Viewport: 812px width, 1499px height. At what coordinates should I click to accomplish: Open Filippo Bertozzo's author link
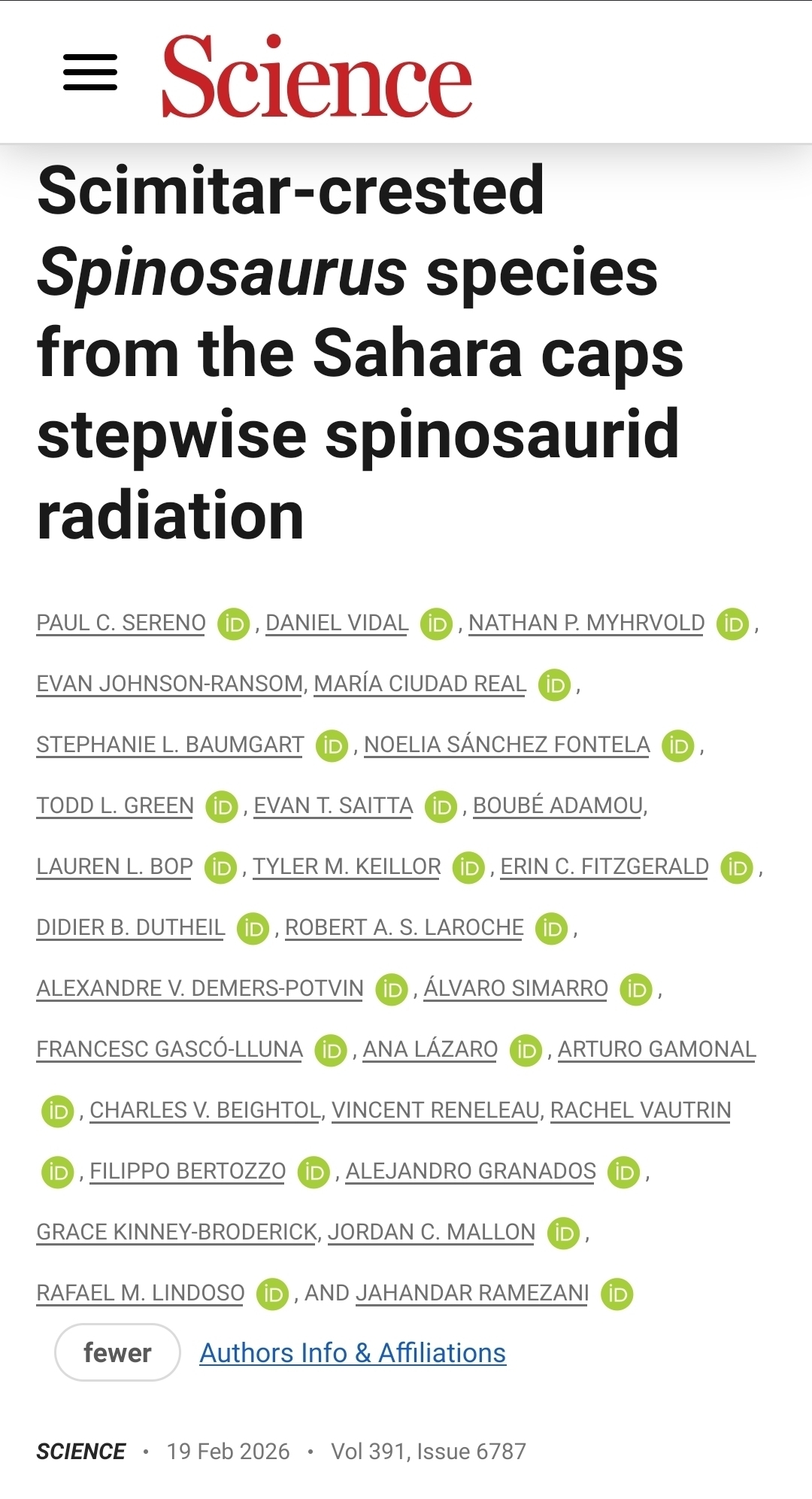(188, 1171)
